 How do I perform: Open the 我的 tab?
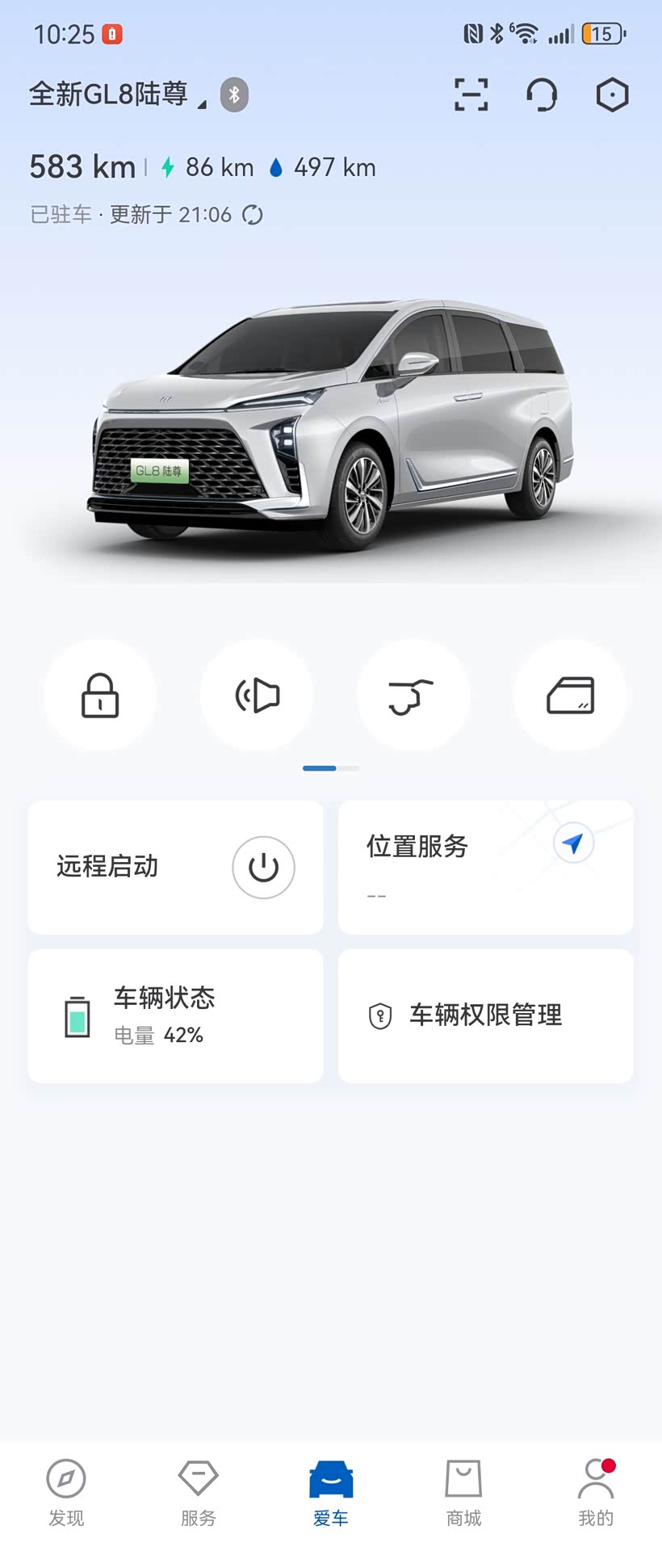[596, 1494]
